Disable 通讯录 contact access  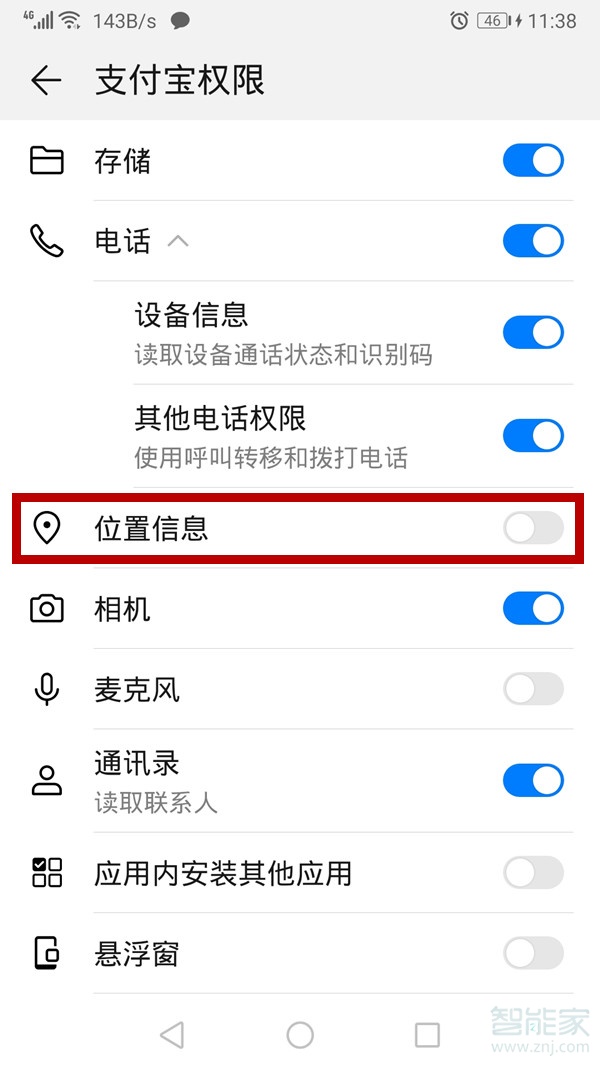pos(533,780)
